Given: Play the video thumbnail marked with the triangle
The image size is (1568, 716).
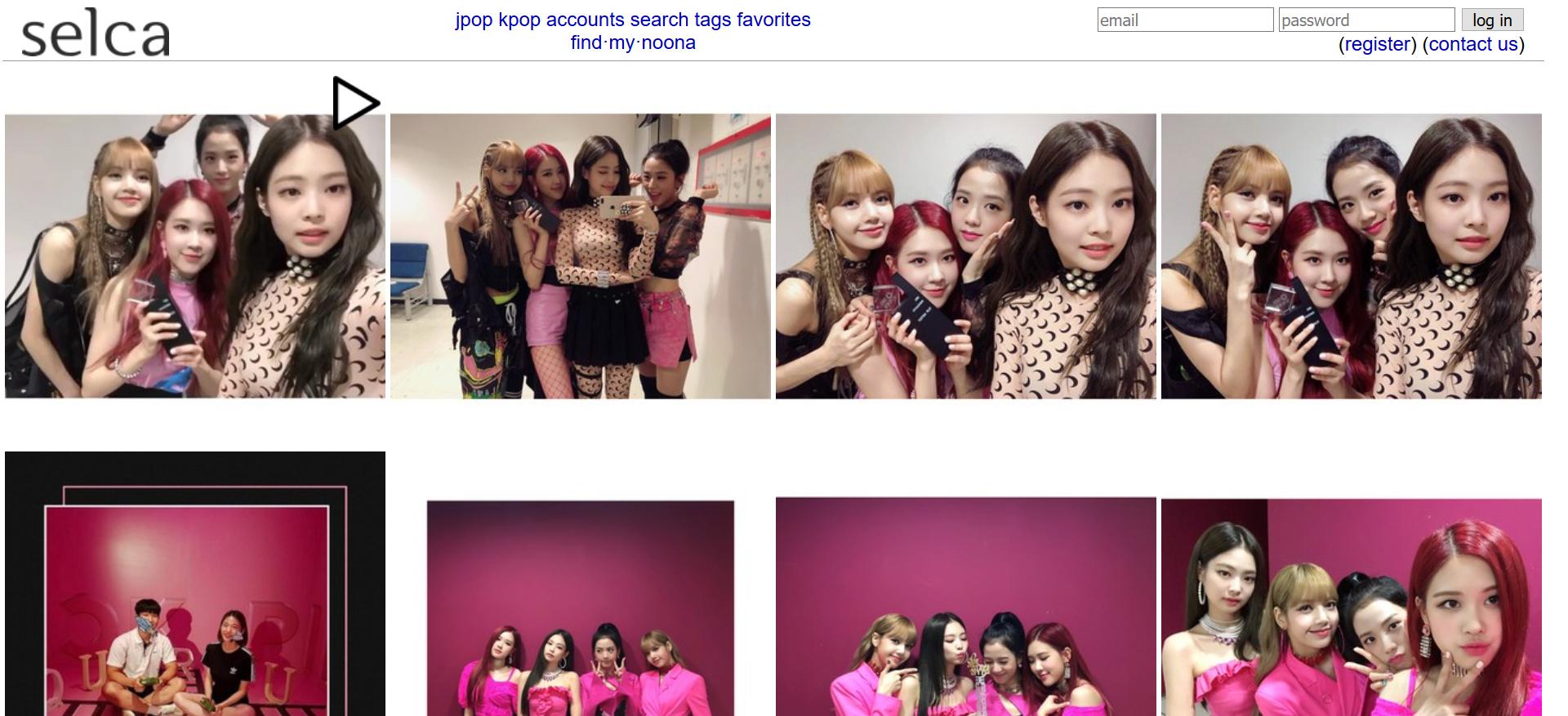Looking at the screenshot, I should coord(194,256).
